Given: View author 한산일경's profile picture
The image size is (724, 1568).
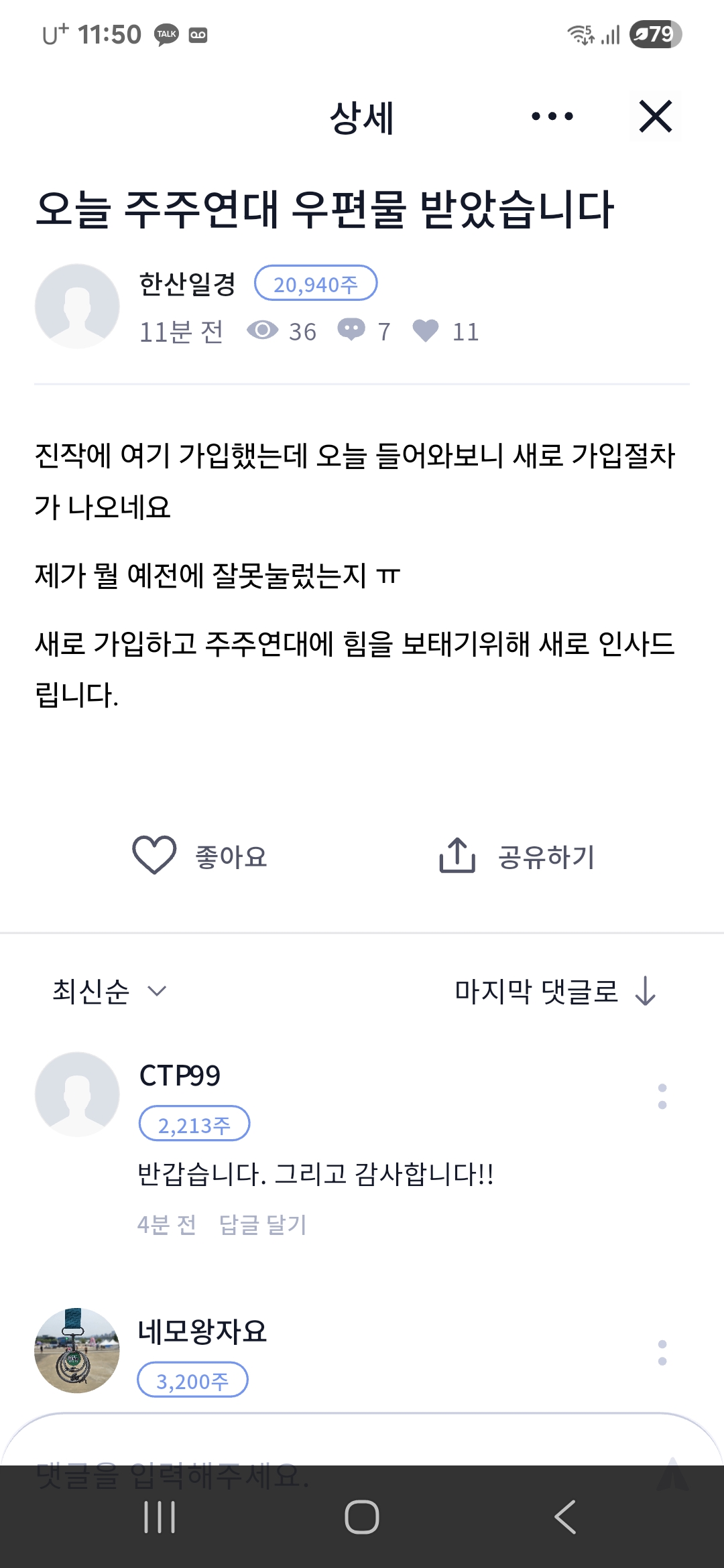Looking at the screenshot, I should pyautogui.click(x=77, y=306).
